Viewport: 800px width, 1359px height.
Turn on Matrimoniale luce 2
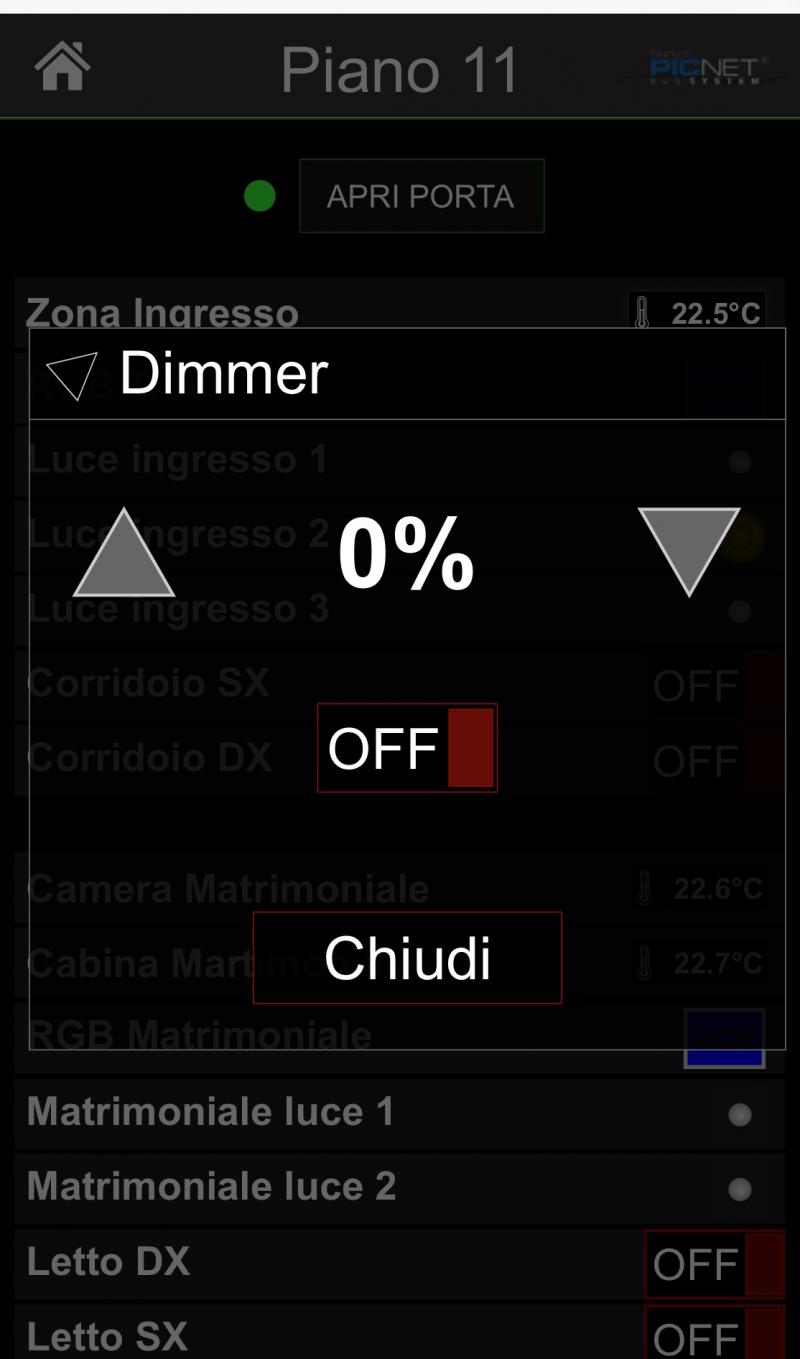tap(739, 1189)
